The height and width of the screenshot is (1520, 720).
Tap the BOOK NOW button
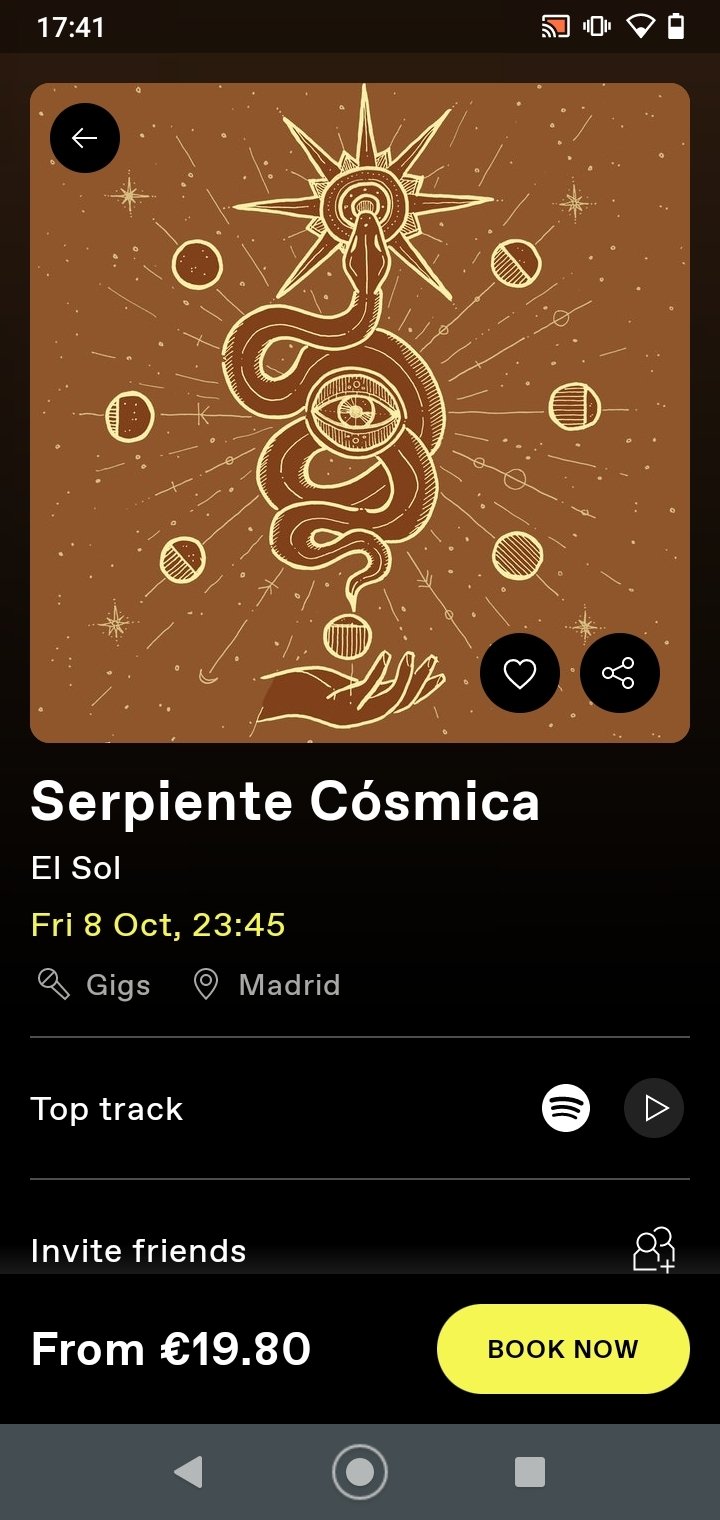tap(563, 1349)
